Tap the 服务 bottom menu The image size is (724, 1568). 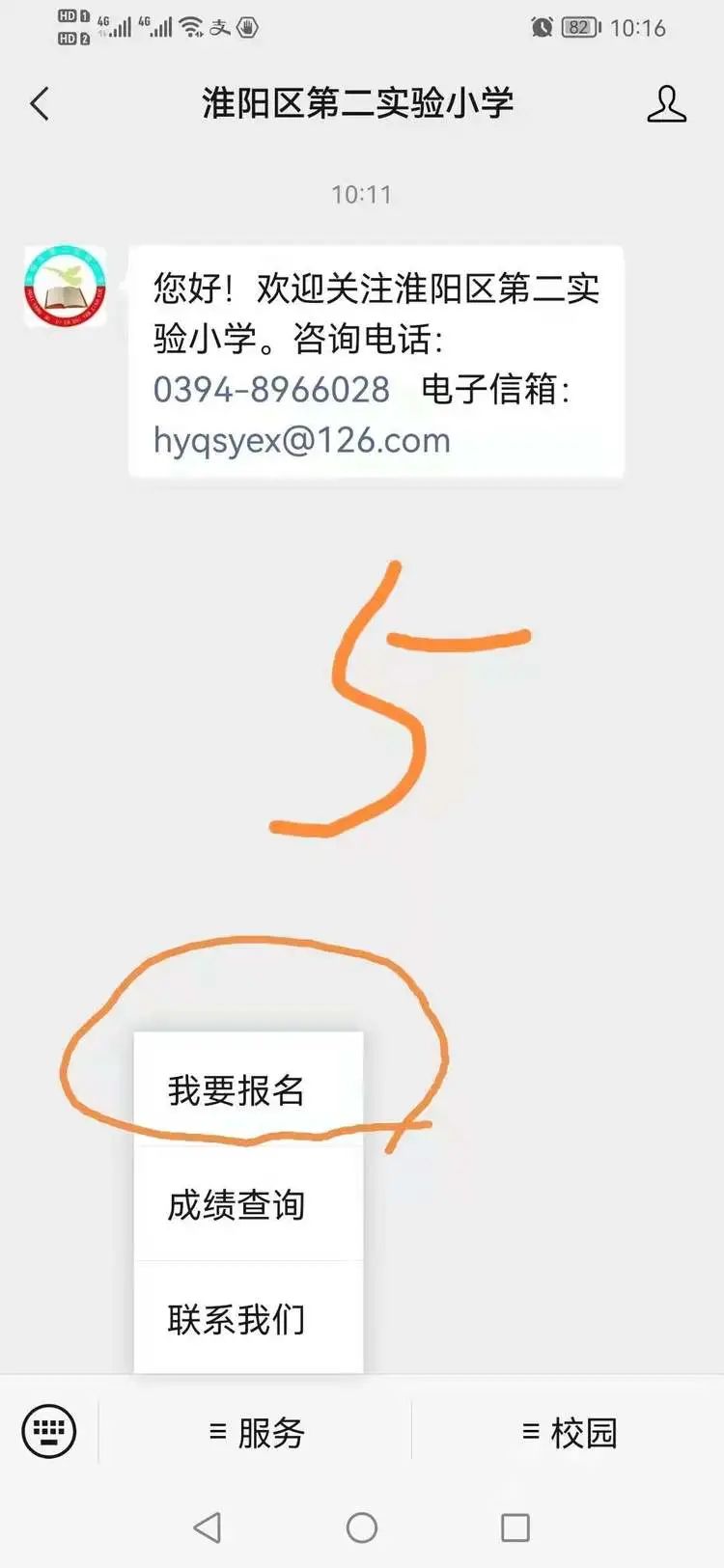pyautogui.click(x=257, y=1433)
